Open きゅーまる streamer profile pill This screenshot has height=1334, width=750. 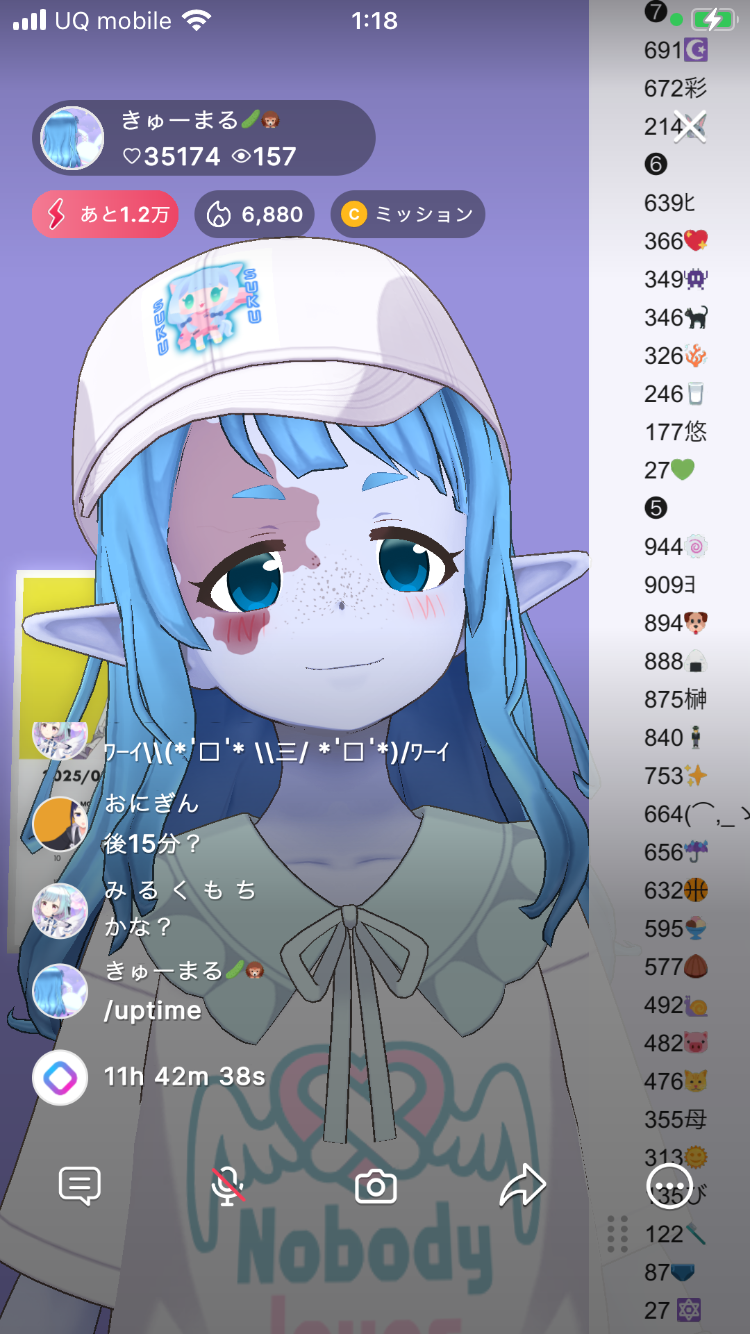204,139
